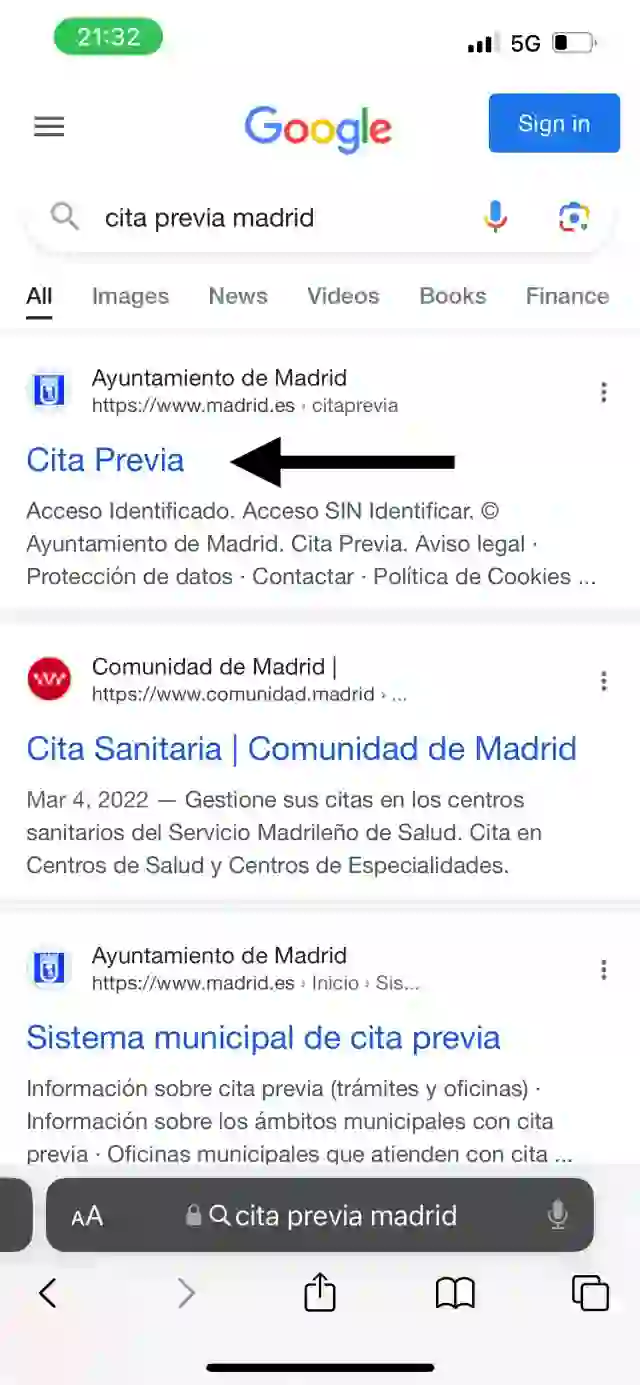Open more options for Sistema municipal result
The width and height of the screenshot is (640, 1385).
pos(603,969)
